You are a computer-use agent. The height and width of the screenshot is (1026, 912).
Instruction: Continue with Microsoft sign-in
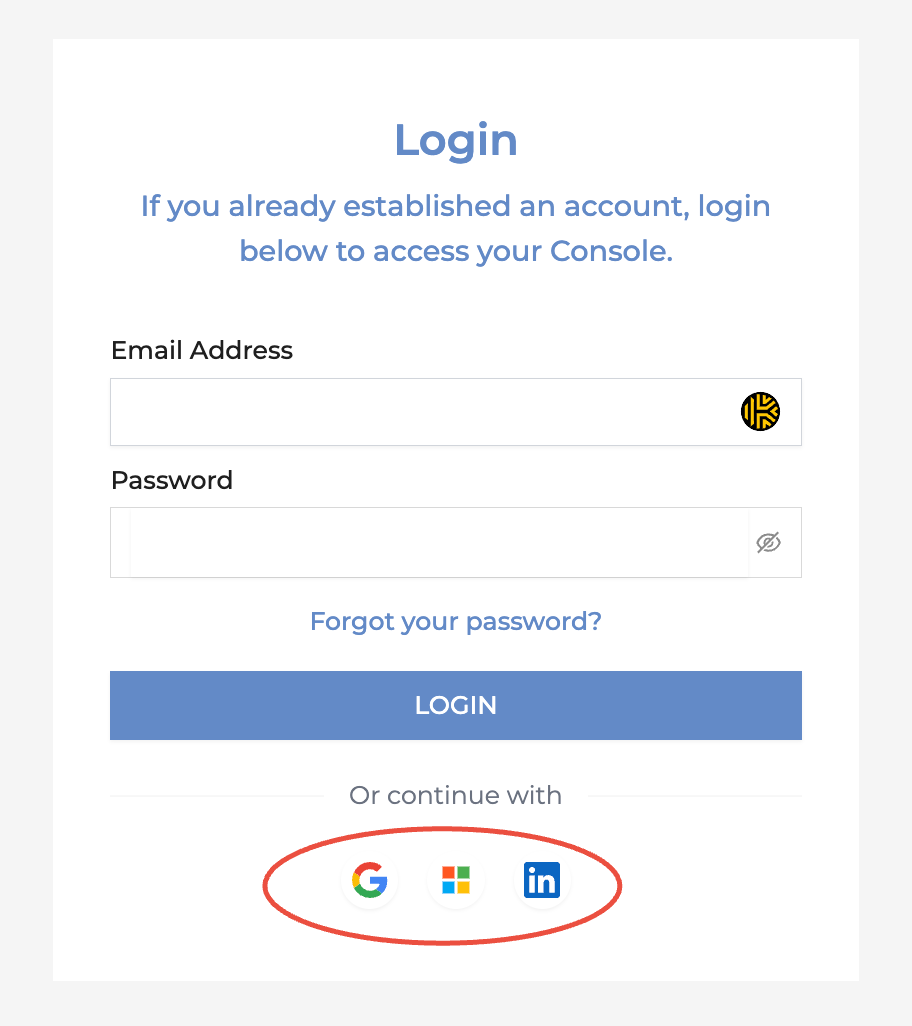[456, 881]
